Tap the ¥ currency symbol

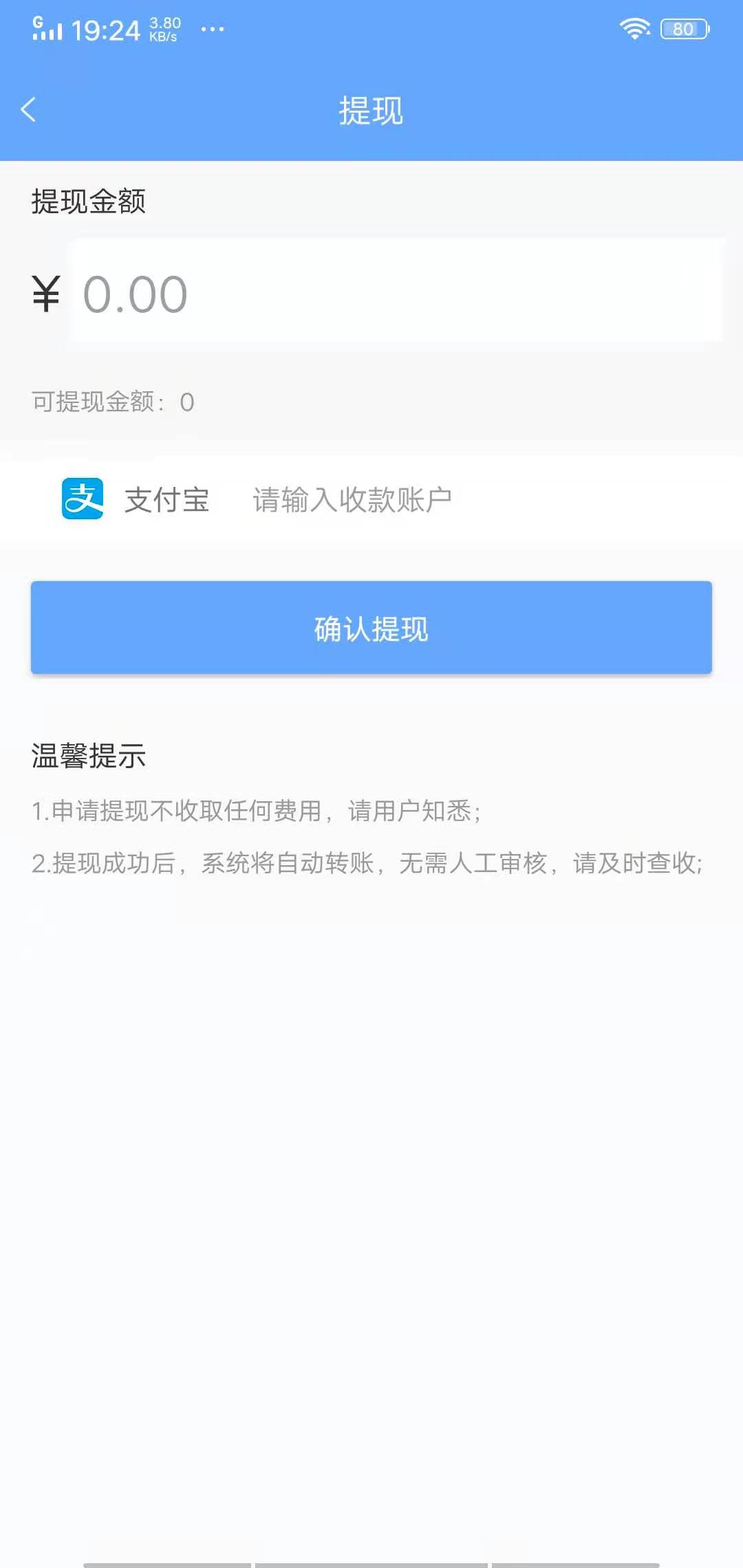click(x=46, y=292)
